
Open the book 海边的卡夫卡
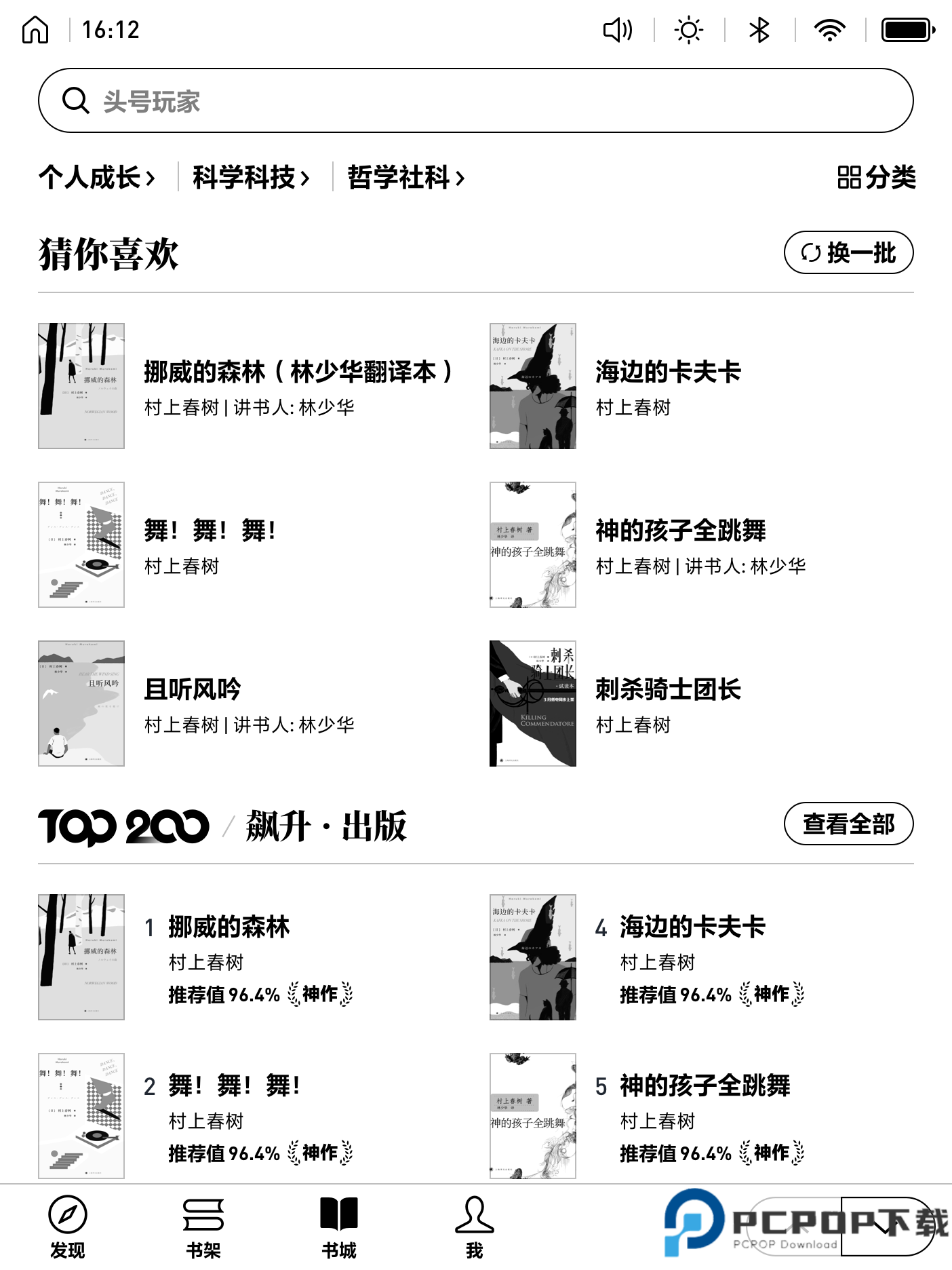coord(669,372)
